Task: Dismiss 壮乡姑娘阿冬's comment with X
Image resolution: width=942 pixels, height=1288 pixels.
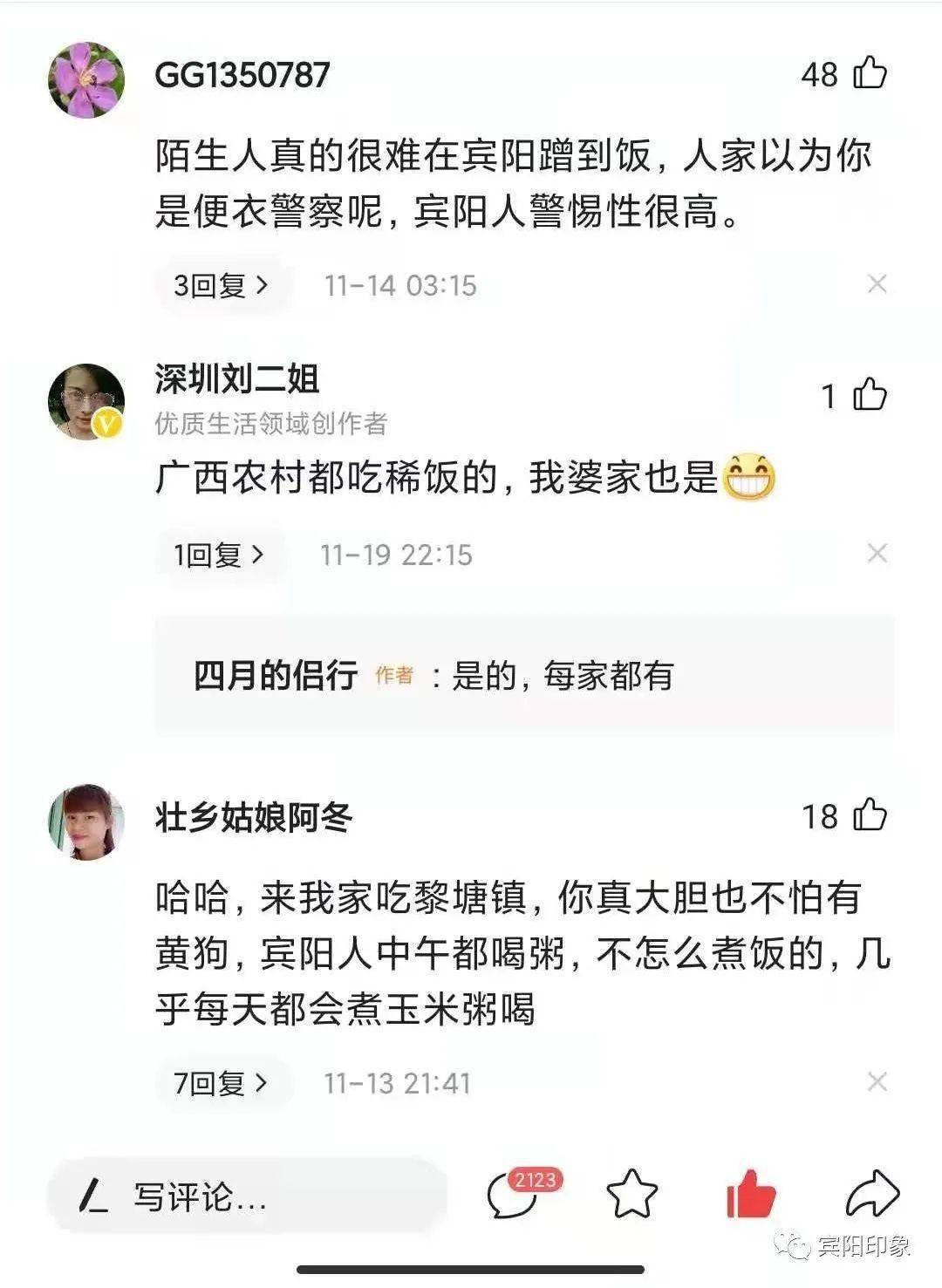Action: pyautogui.click(x=877, y=1082)
